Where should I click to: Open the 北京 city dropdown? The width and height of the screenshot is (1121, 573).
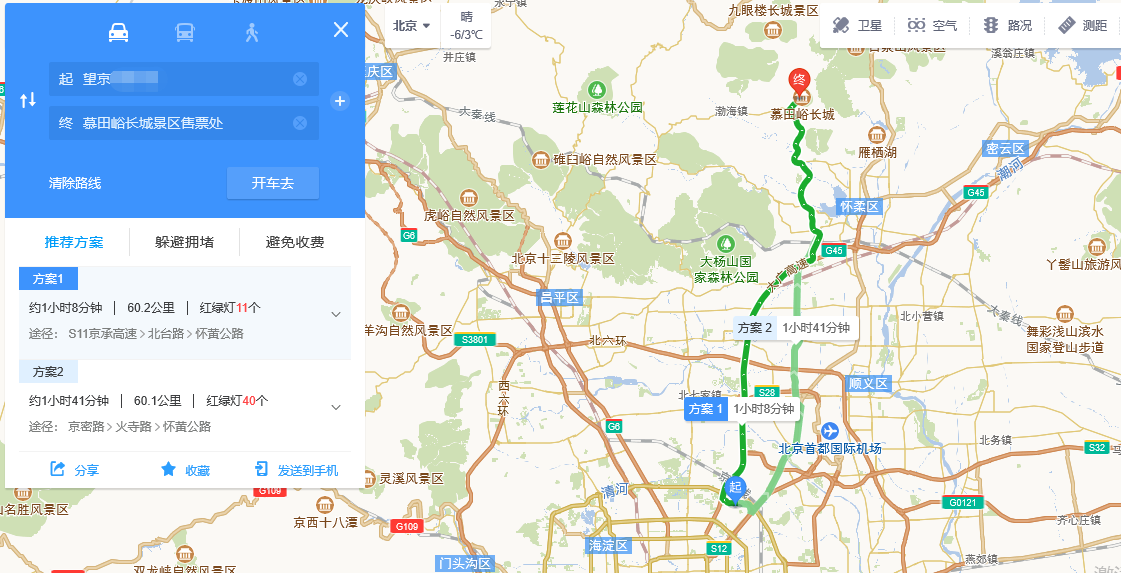point(411,26)
